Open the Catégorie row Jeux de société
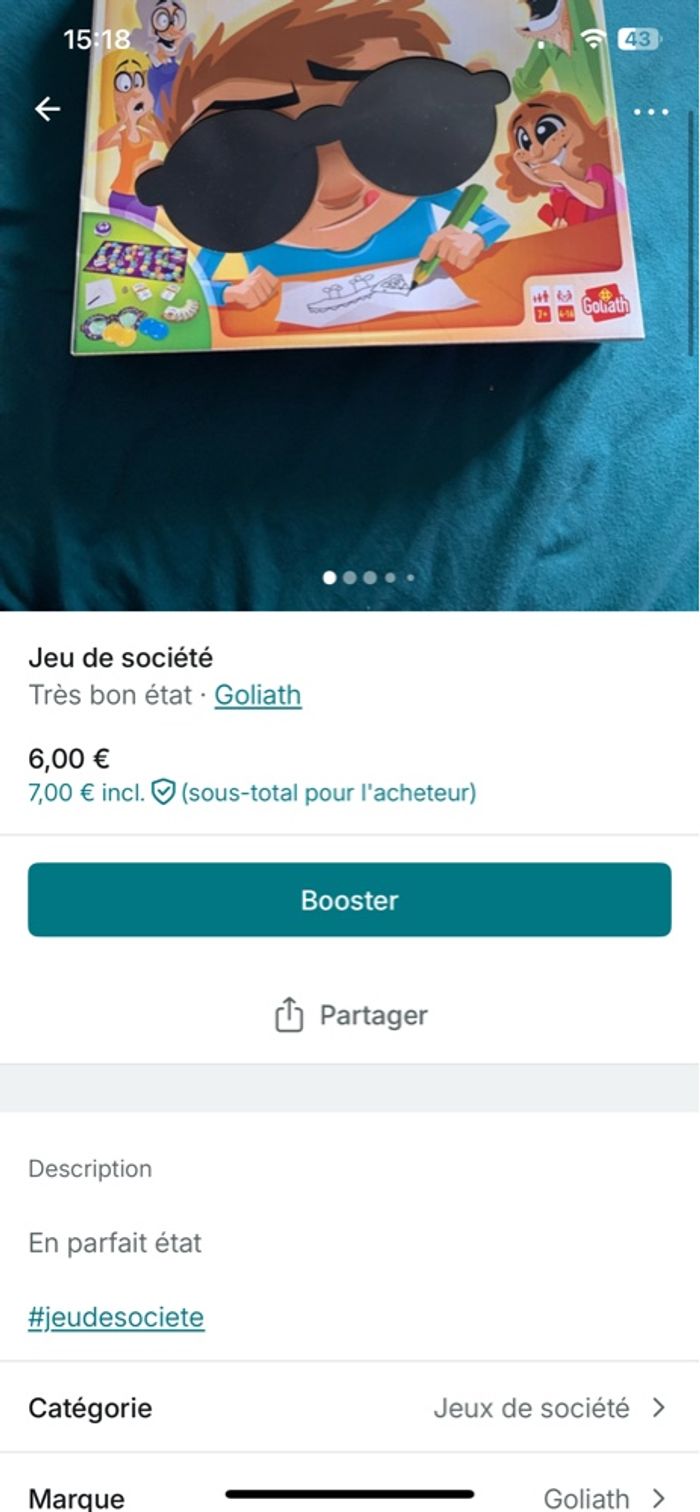700x1512 pixels. point(349,1408)
